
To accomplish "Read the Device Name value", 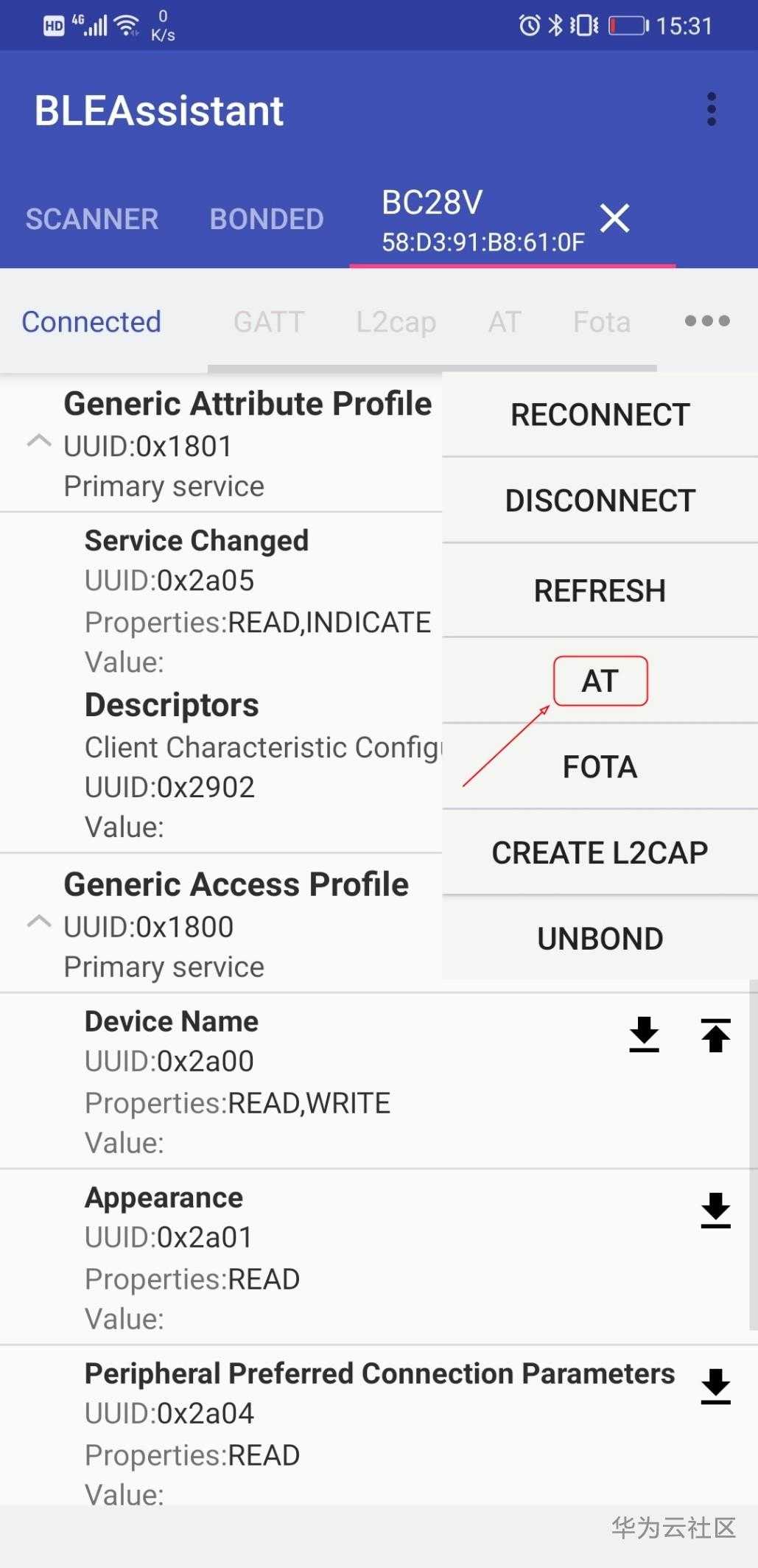I will 644,1035.
